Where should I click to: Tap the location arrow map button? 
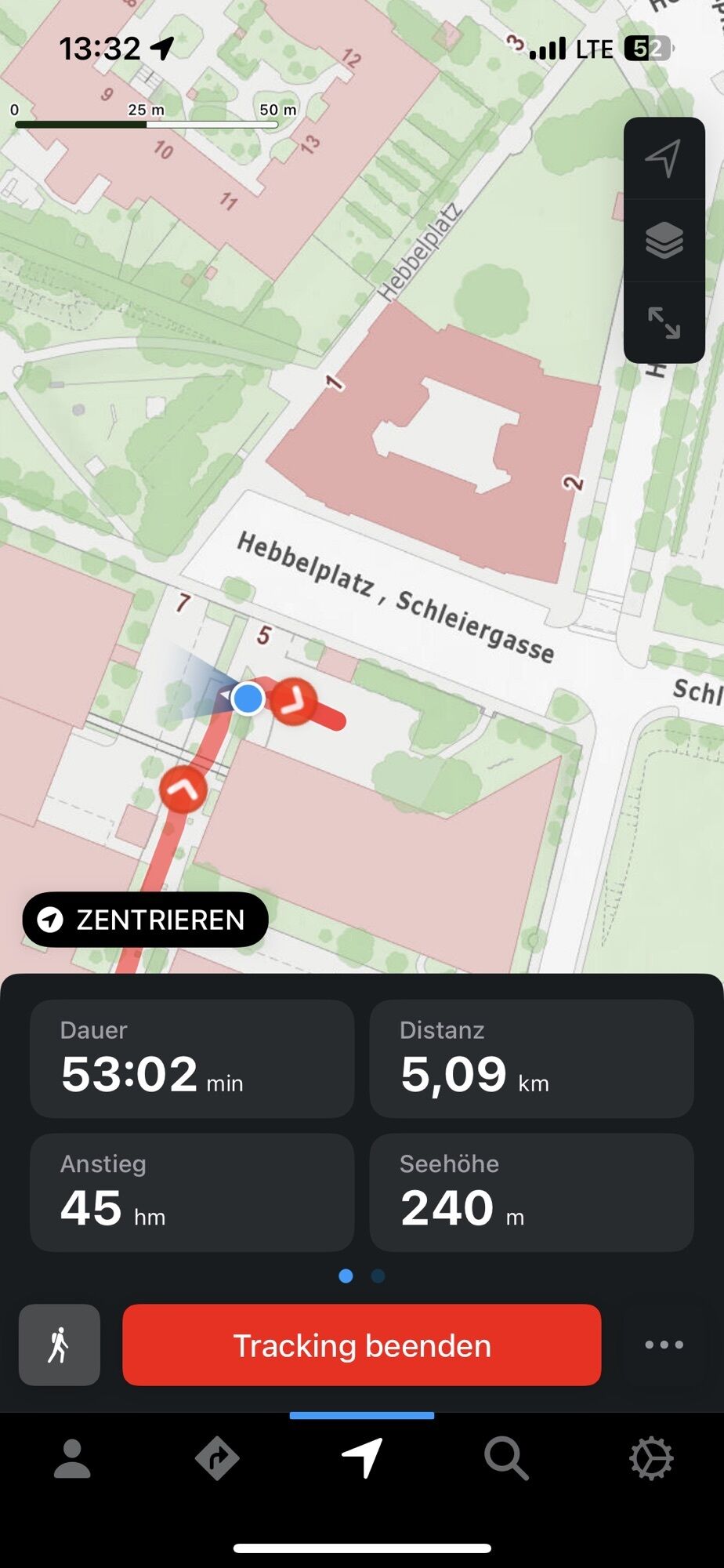tap(664, 158)
